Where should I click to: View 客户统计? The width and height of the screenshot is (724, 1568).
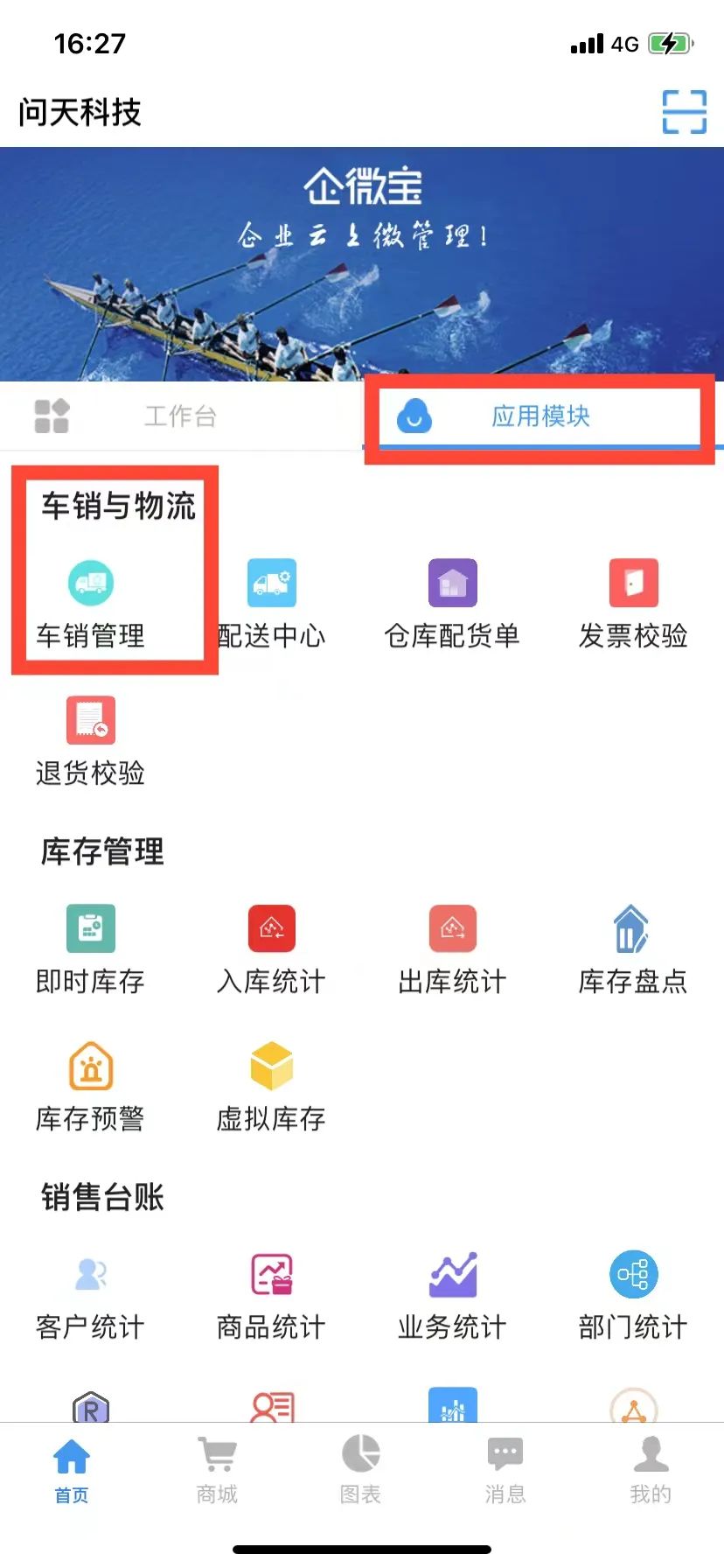pyautogui.click(x=91, y=1294)
